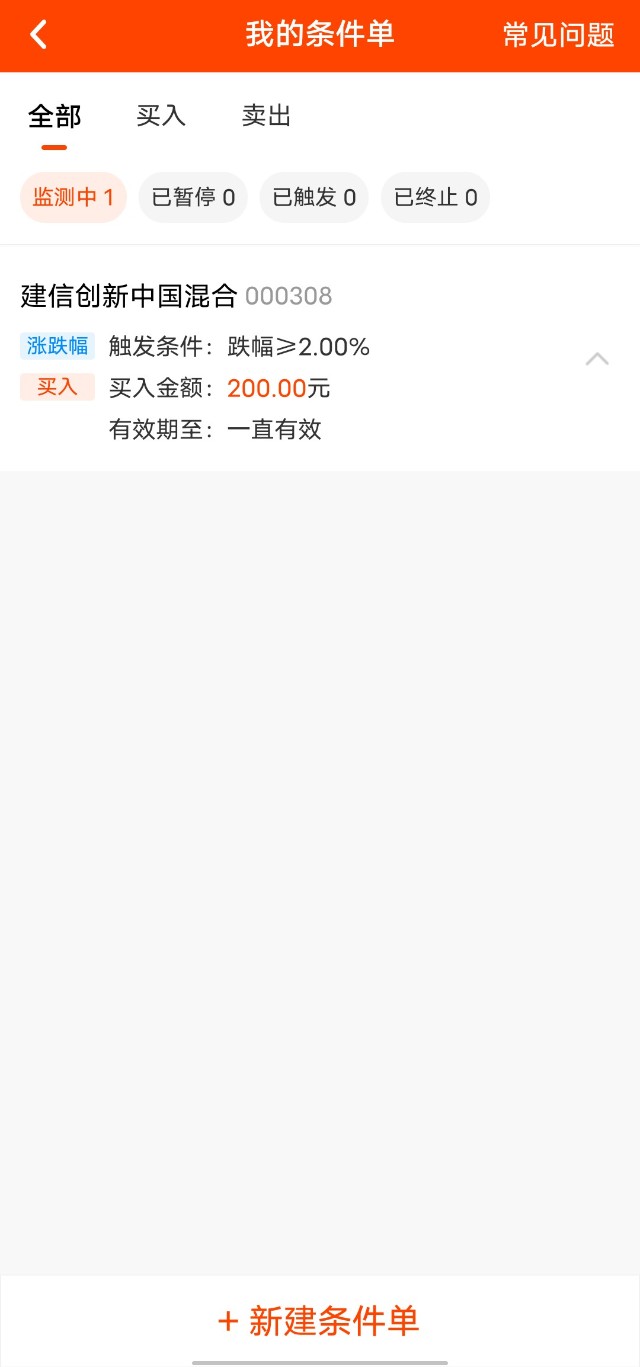Filter by 已暂停 orders
This screenshot has height=1367, width=640.
(193, 197)
